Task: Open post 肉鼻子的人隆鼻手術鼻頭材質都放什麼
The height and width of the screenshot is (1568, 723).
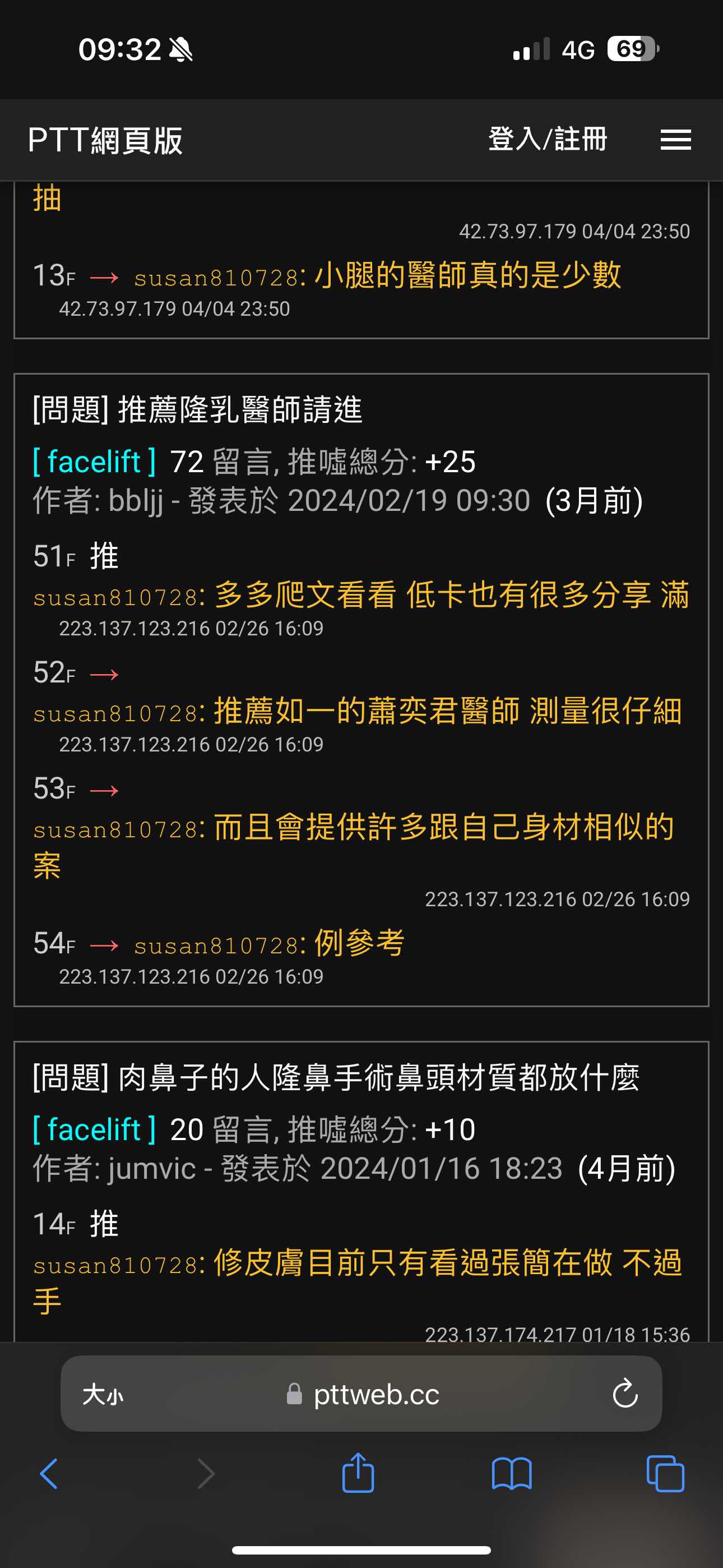Action: click(x=335, y=1077)
